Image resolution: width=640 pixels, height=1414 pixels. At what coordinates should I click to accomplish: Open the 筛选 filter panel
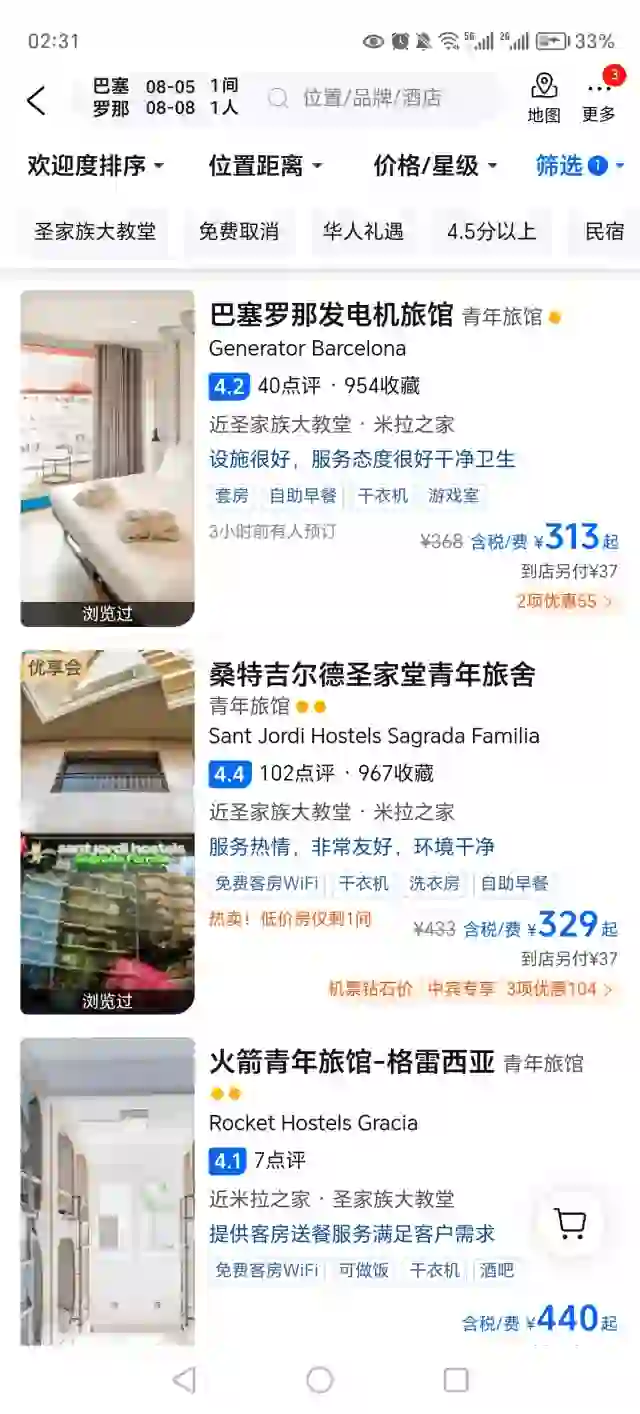tap(580, 166)
